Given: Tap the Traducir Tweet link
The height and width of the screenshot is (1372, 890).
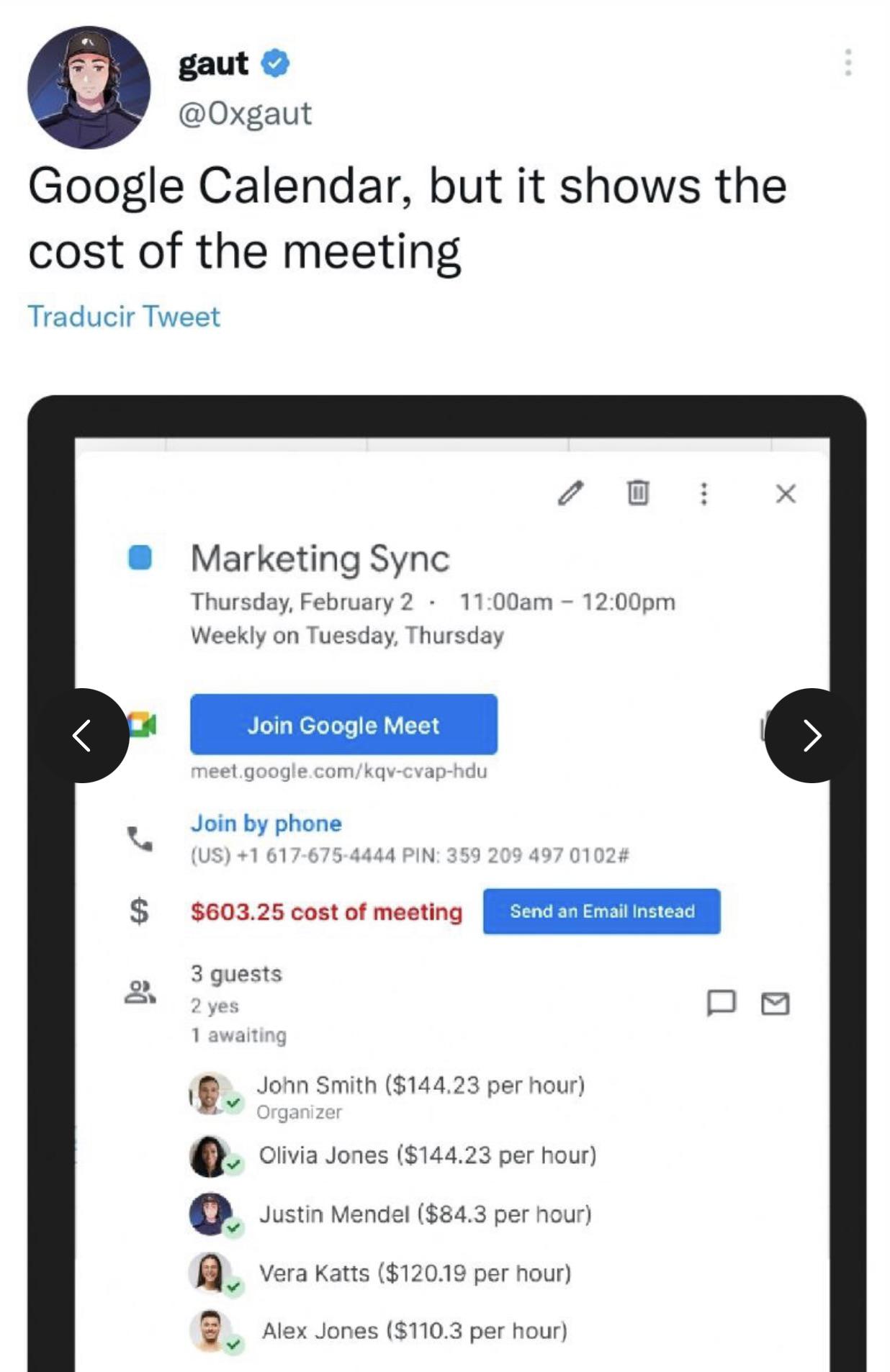Looking at the screenshot, I should (124, 317).
